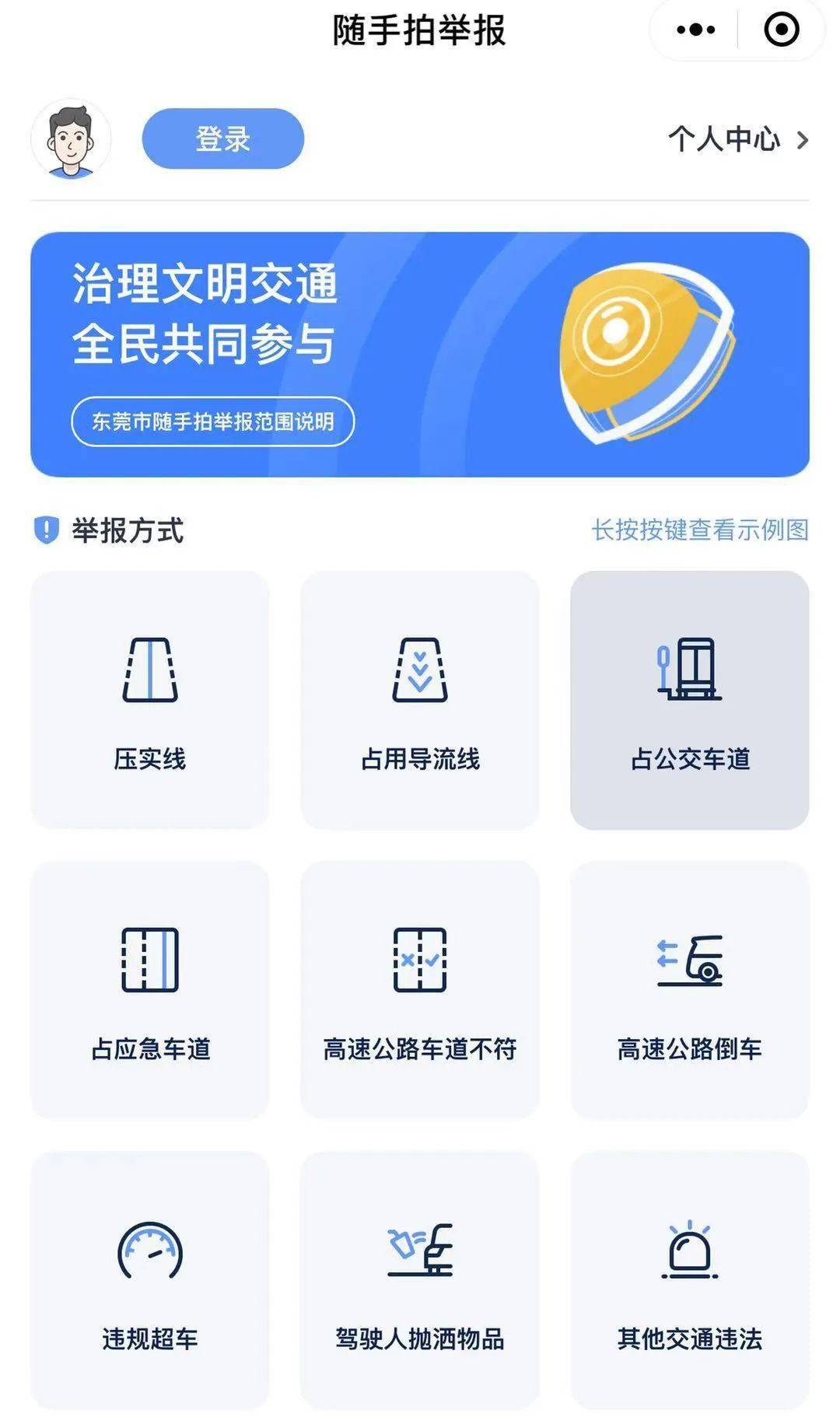Report 高速公路倒车 violation
The width and height of the screenshot is (840, 1417).
690,989
